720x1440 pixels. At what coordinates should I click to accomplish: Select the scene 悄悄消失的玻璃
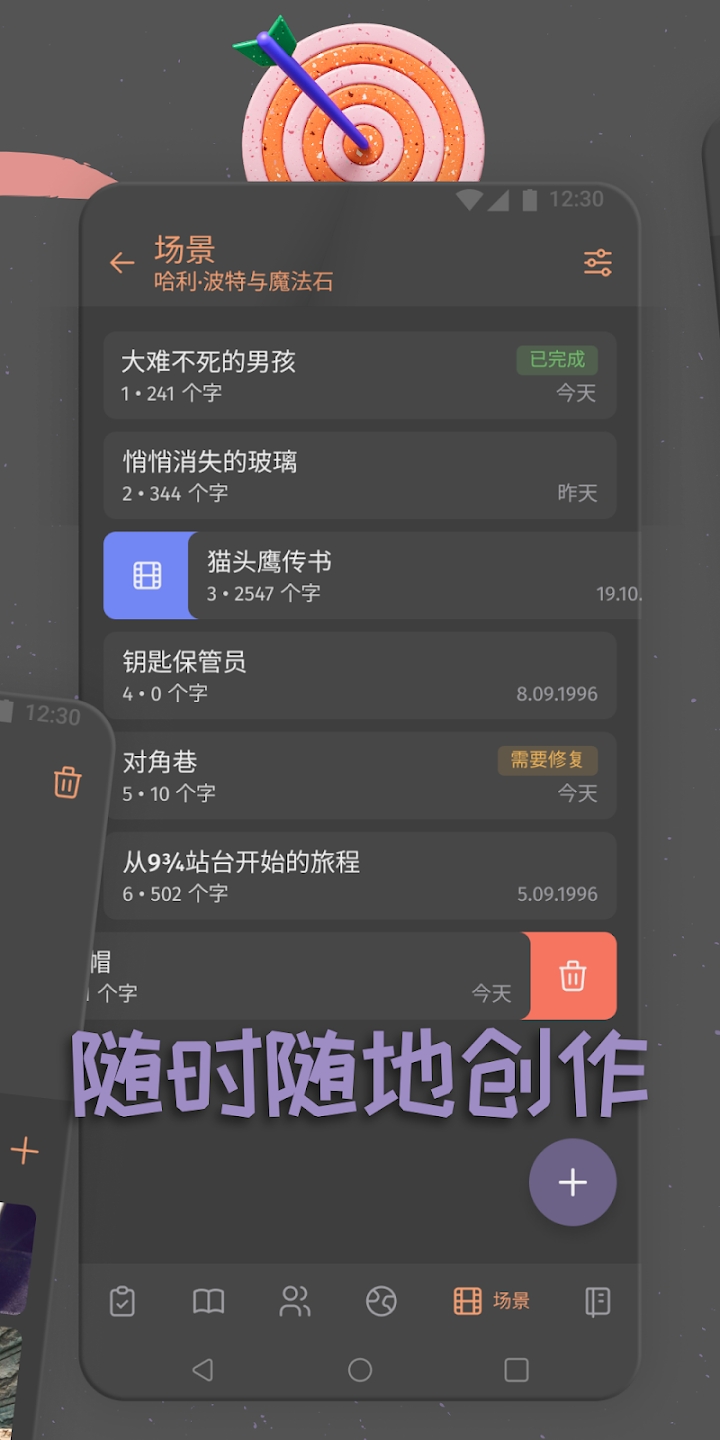tap(300, 476)
